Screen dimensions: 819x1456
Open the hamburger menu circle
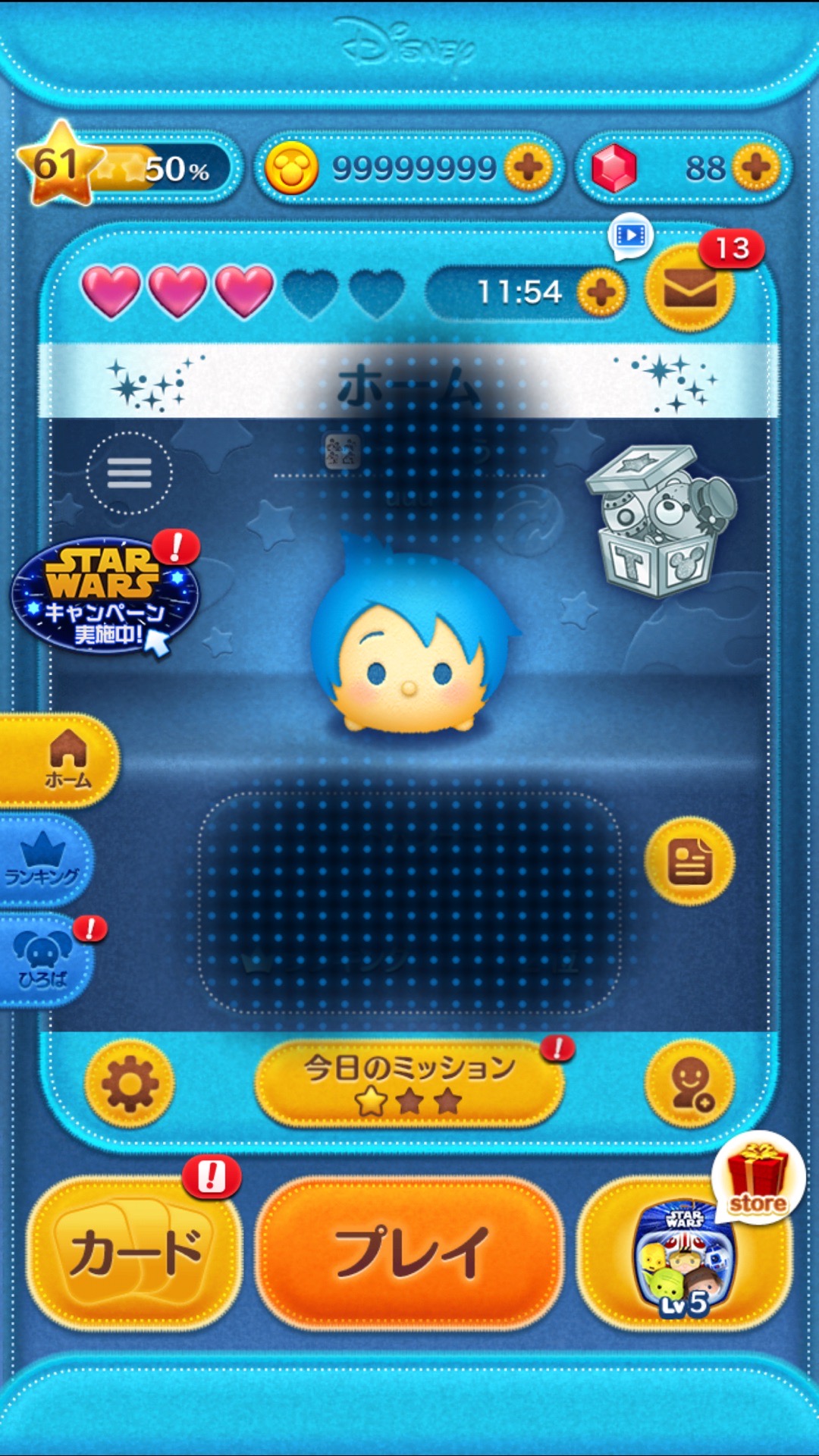(x=129, y=473)
